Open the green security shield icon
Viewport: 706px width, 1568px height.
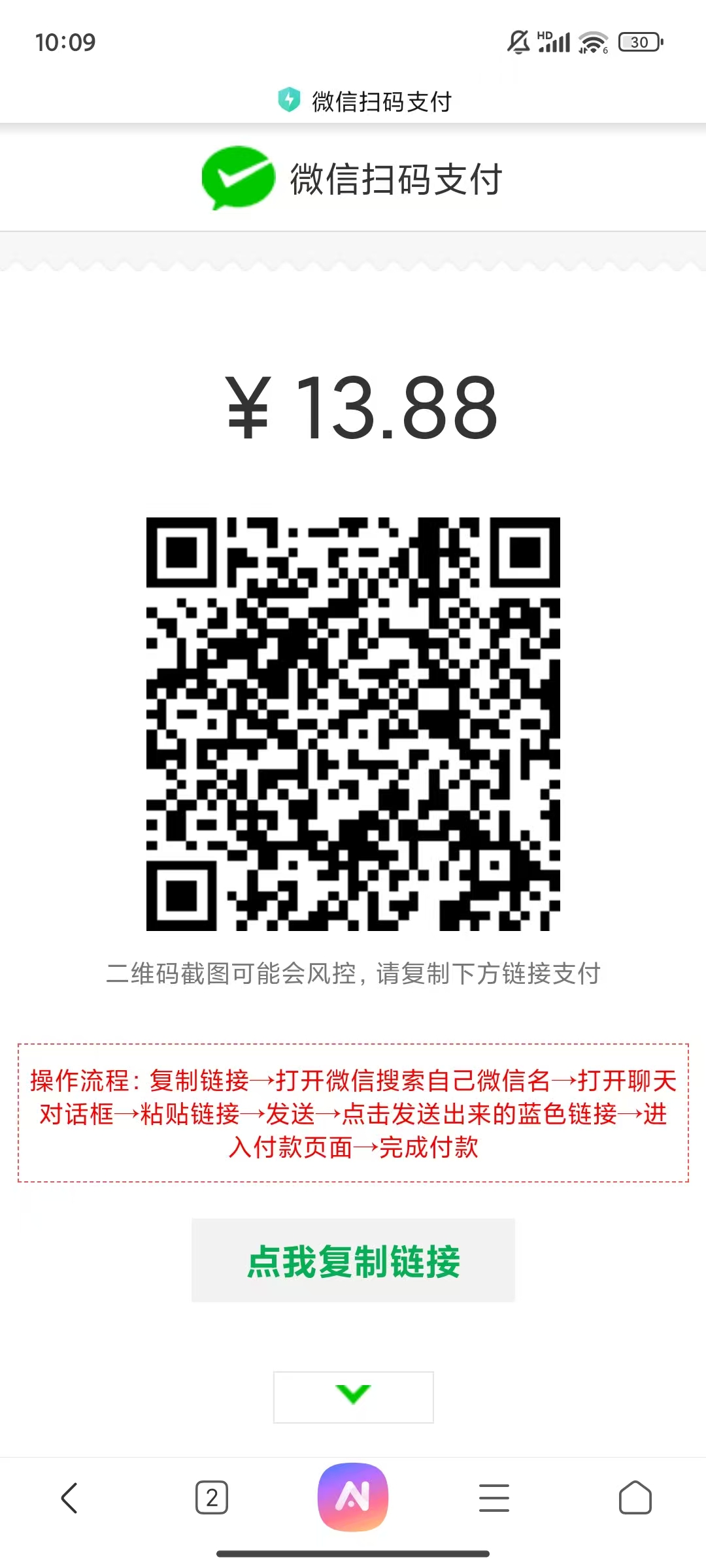click(x=289, y=100)
